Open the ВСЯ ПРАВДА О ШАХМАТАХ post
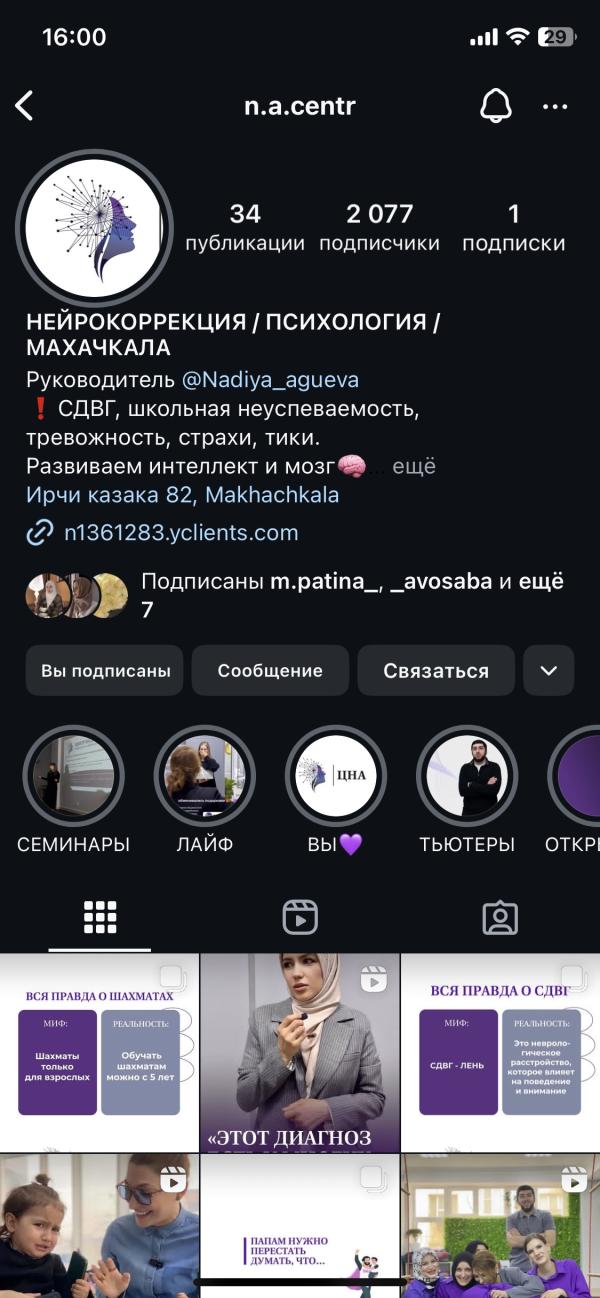This screenshot has width=600, height=1298. pos(99,1052)
